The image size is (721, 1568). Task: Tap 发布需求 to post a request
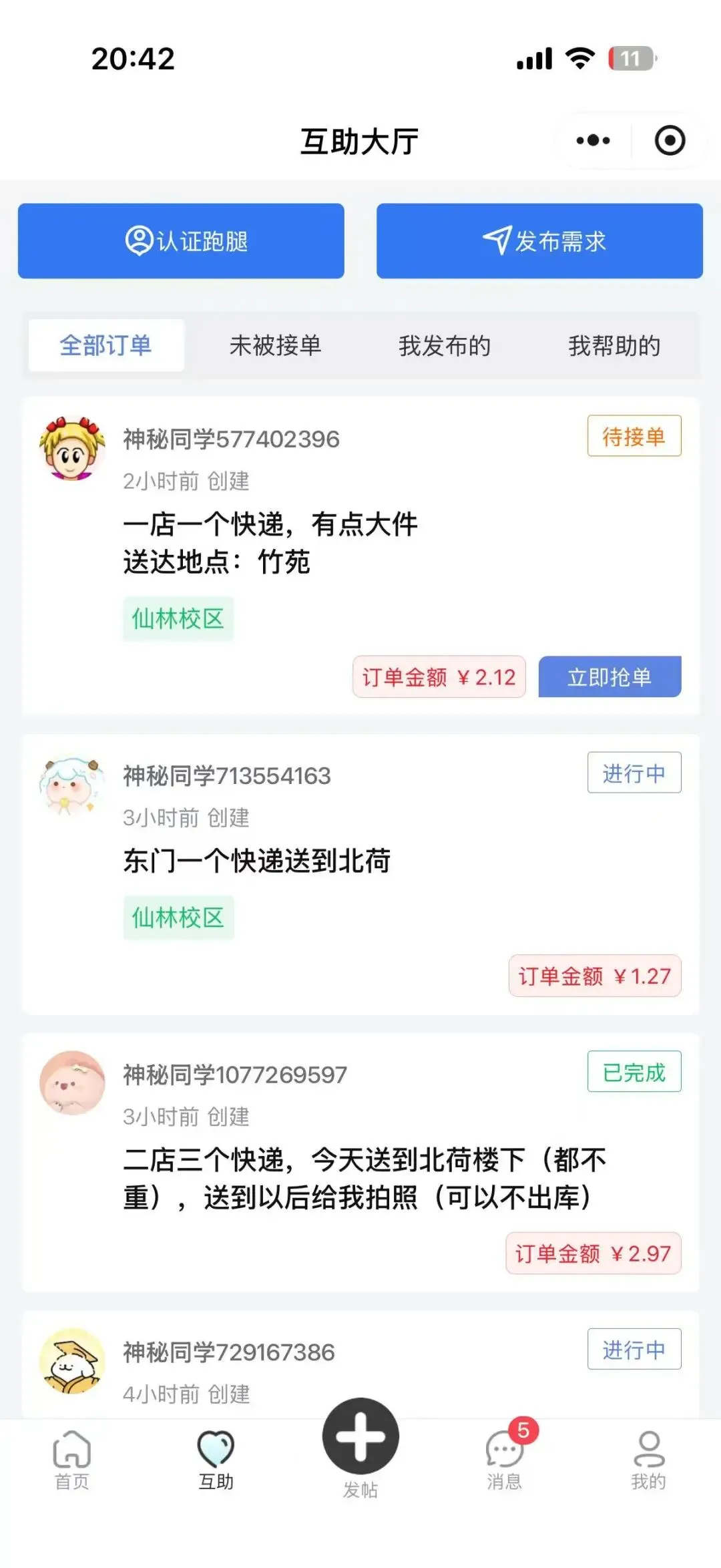pos(539,241)
